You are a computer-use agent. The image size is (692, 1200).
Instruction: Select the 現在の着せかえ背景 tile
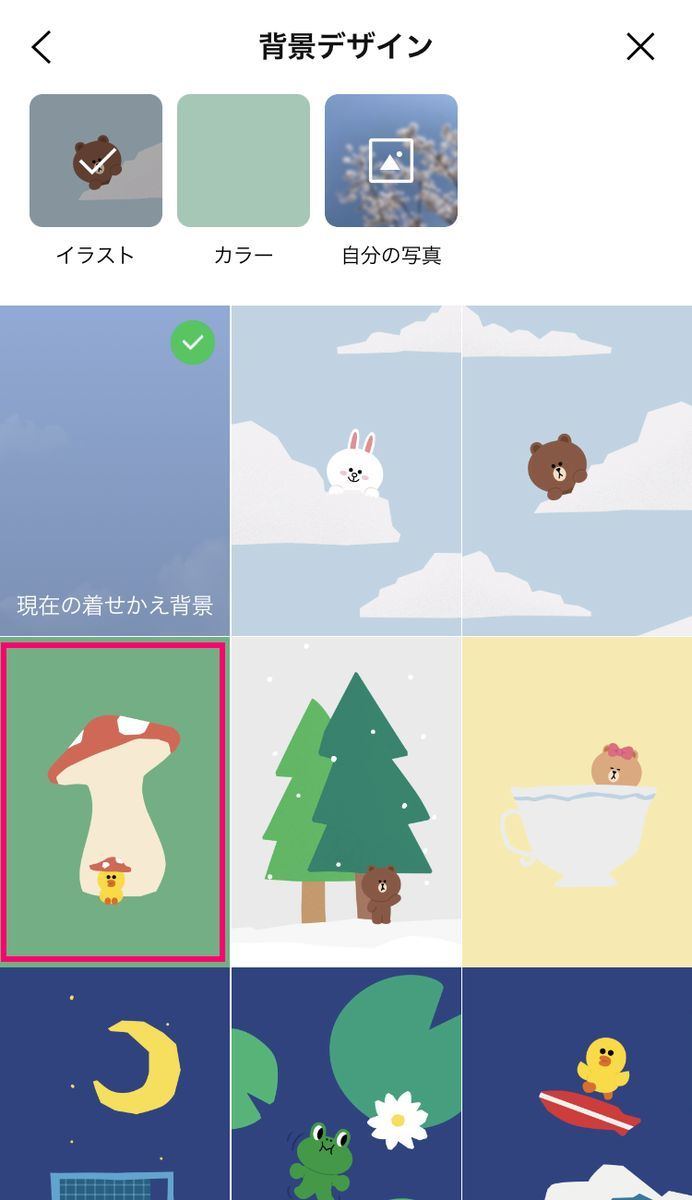(114, 471)
